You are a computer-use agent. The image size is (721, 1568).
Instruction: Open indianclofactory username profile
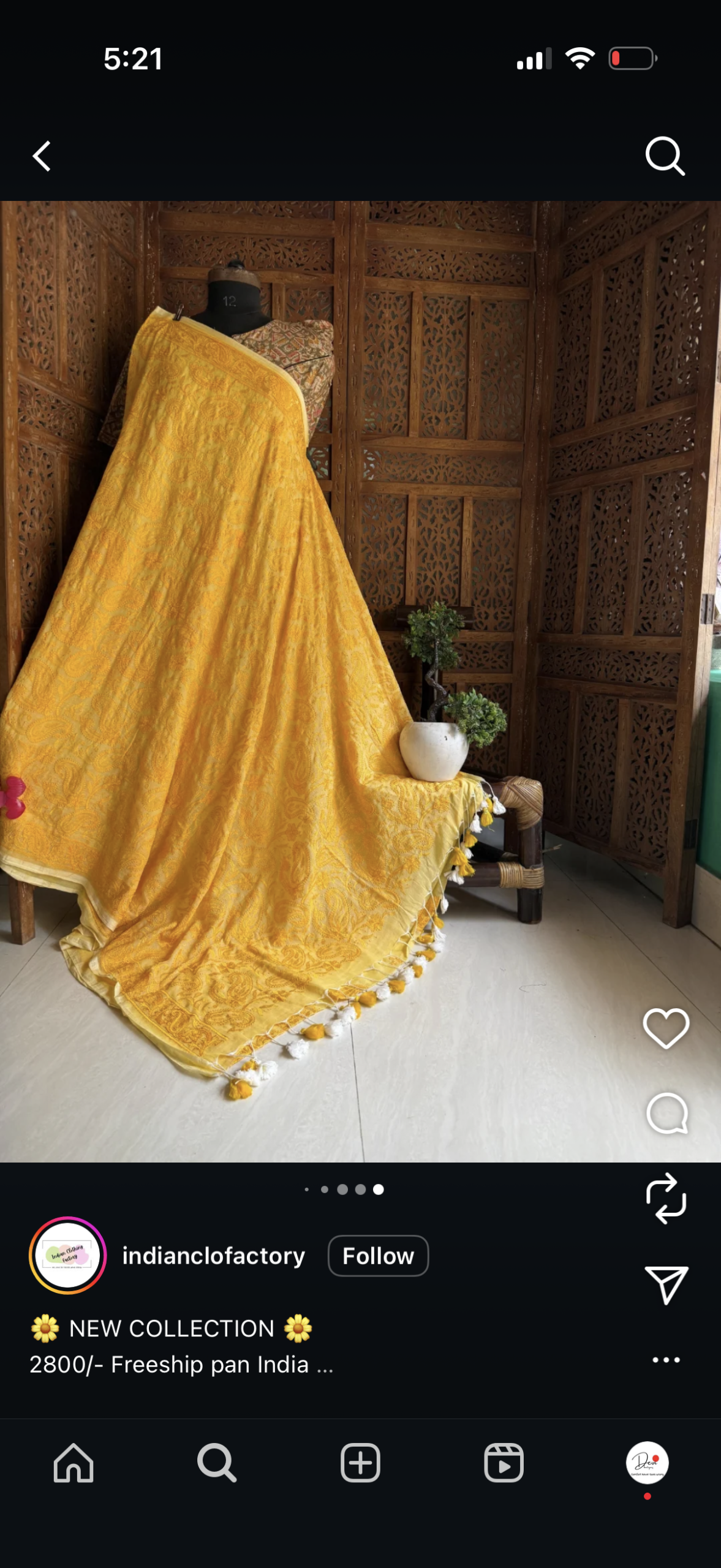click(213, 1256)
